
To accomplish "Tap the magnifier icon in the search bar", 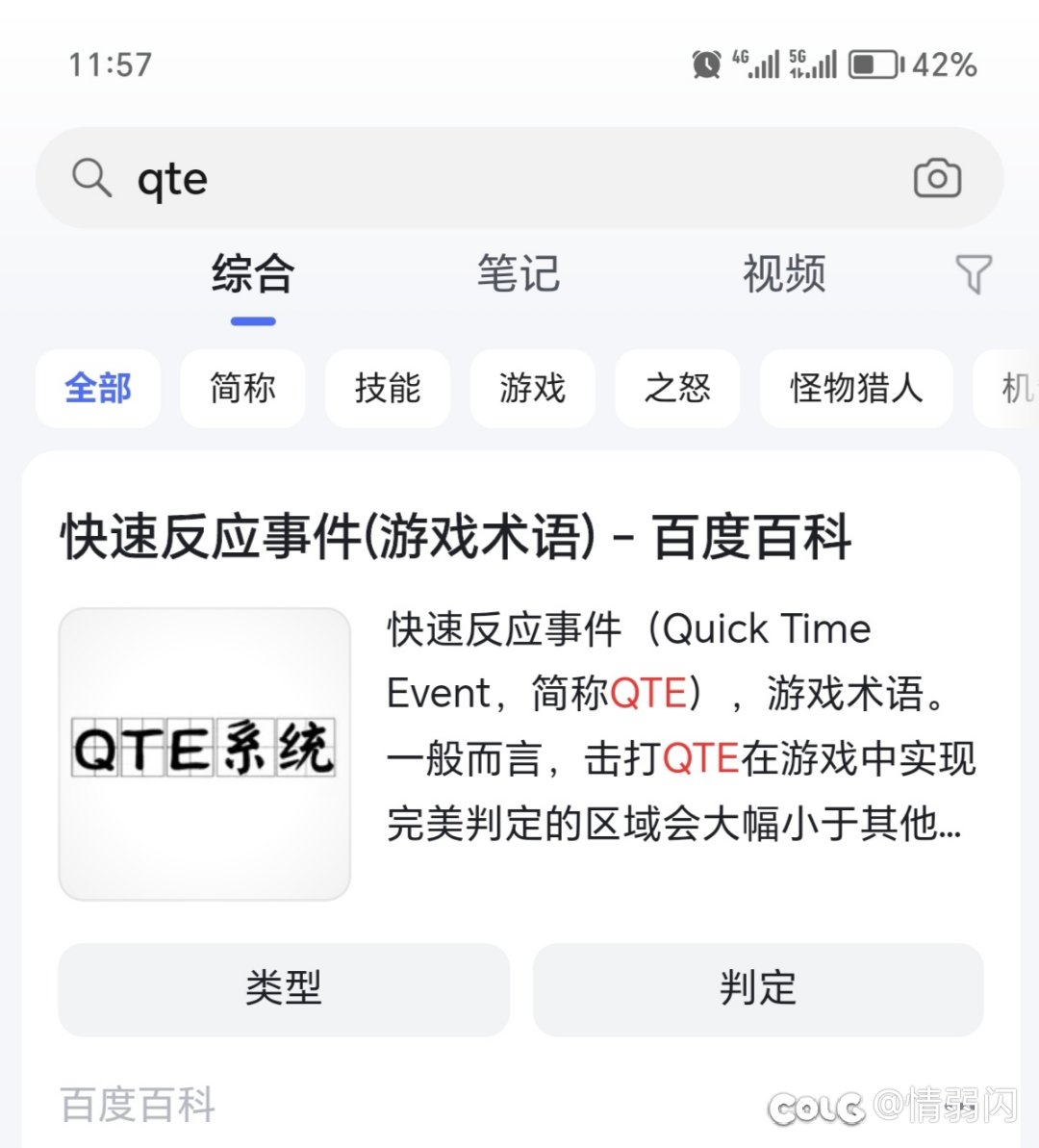I will [x=91, y=178].
